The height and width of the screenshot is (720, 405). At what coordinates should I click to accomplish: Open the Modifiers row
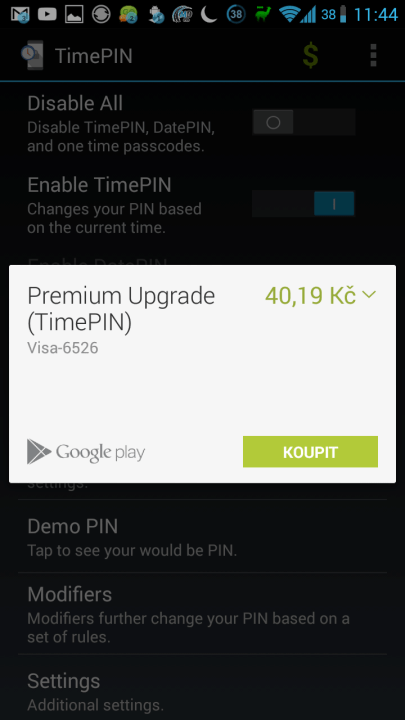202,613
